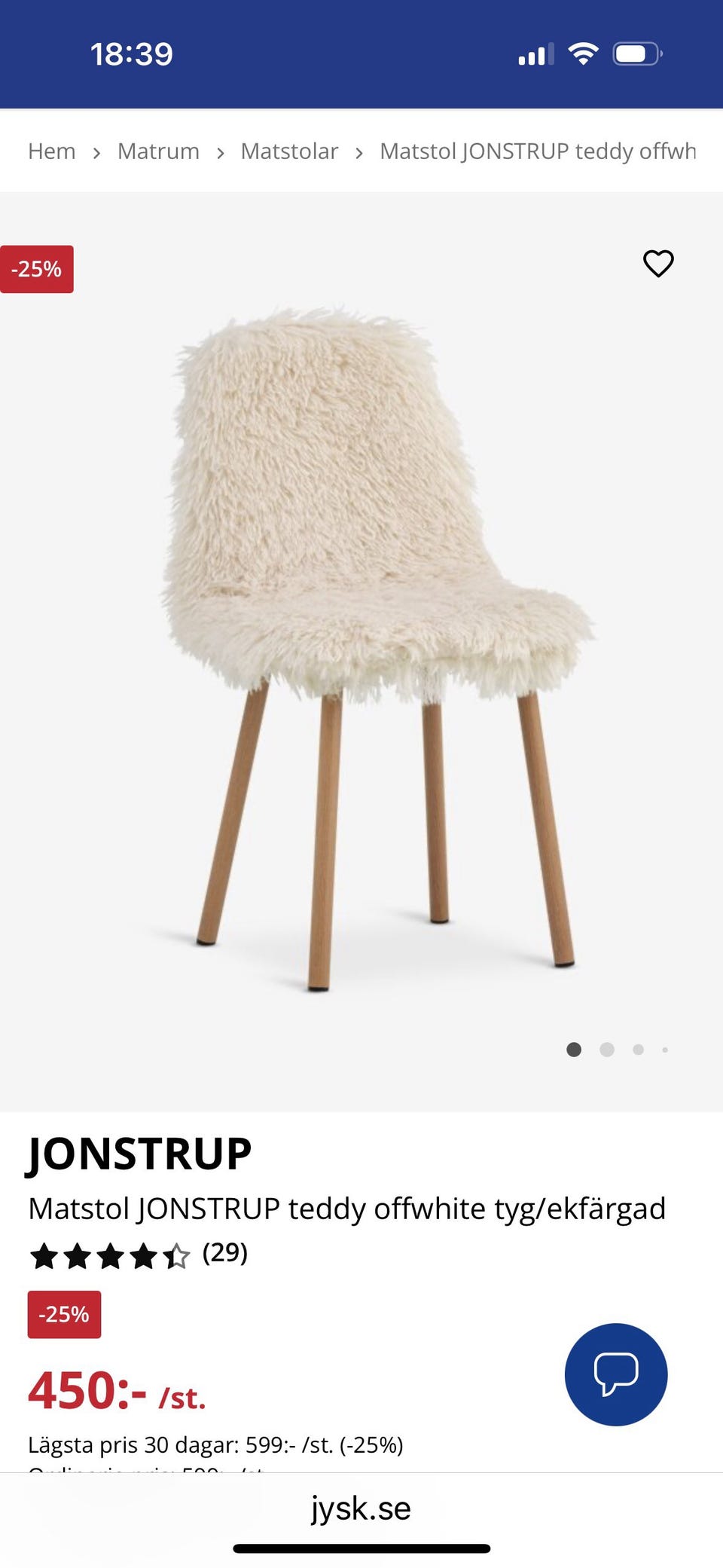Open the Matrum breadcrumb category
Viewport: 723px width, 1568px height.
(158, 151)
